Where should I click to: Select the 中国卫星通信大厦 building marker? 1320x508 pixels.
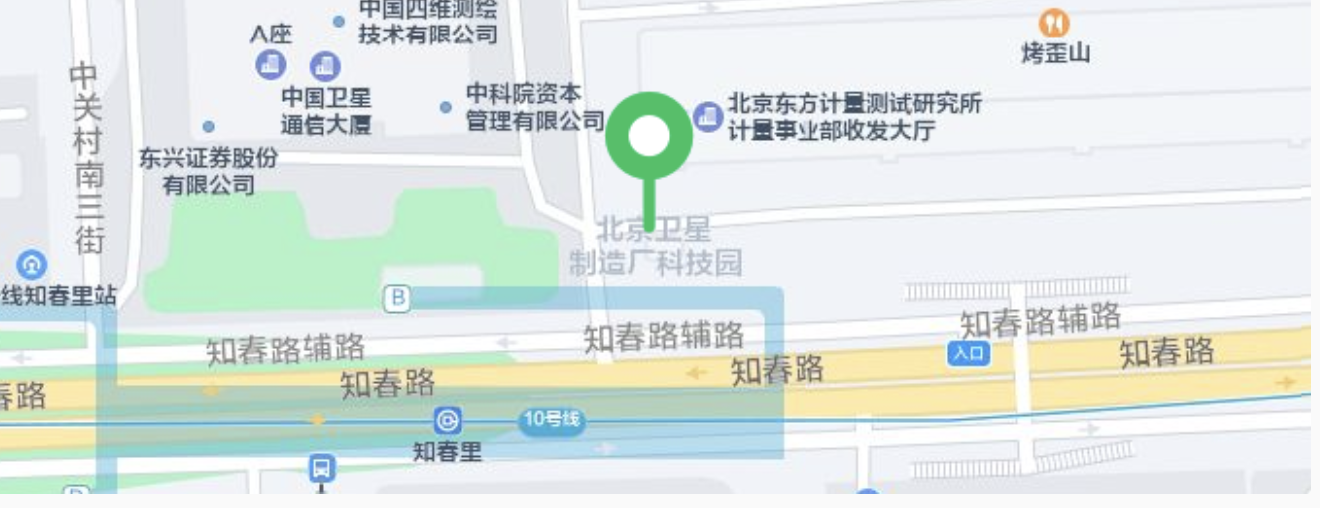[324, 67]
